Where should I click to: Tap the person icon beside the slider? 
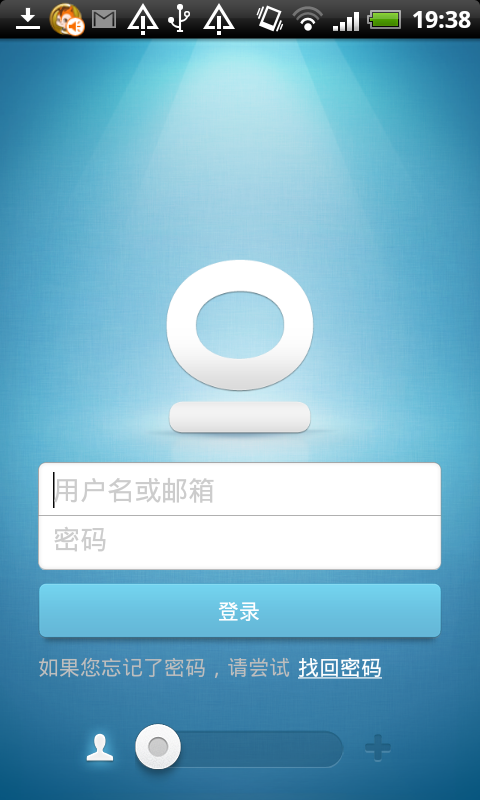click(100, 748)
